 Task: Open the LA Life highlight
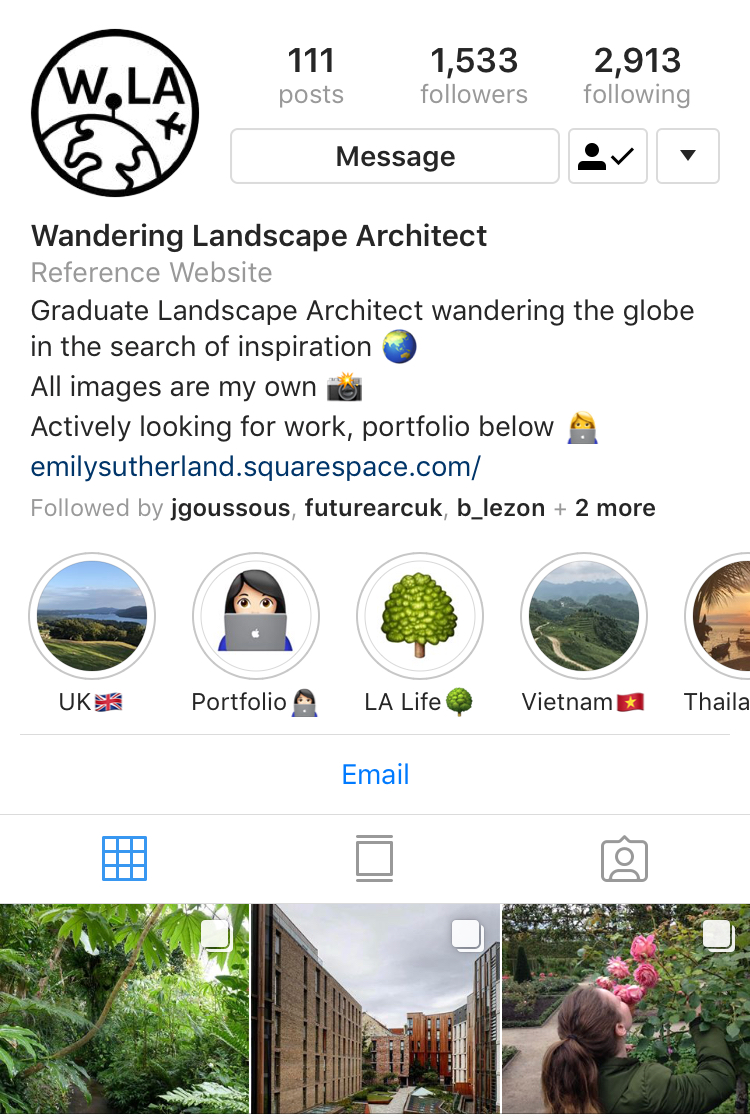pyautogui.click(x=420, y=616)
